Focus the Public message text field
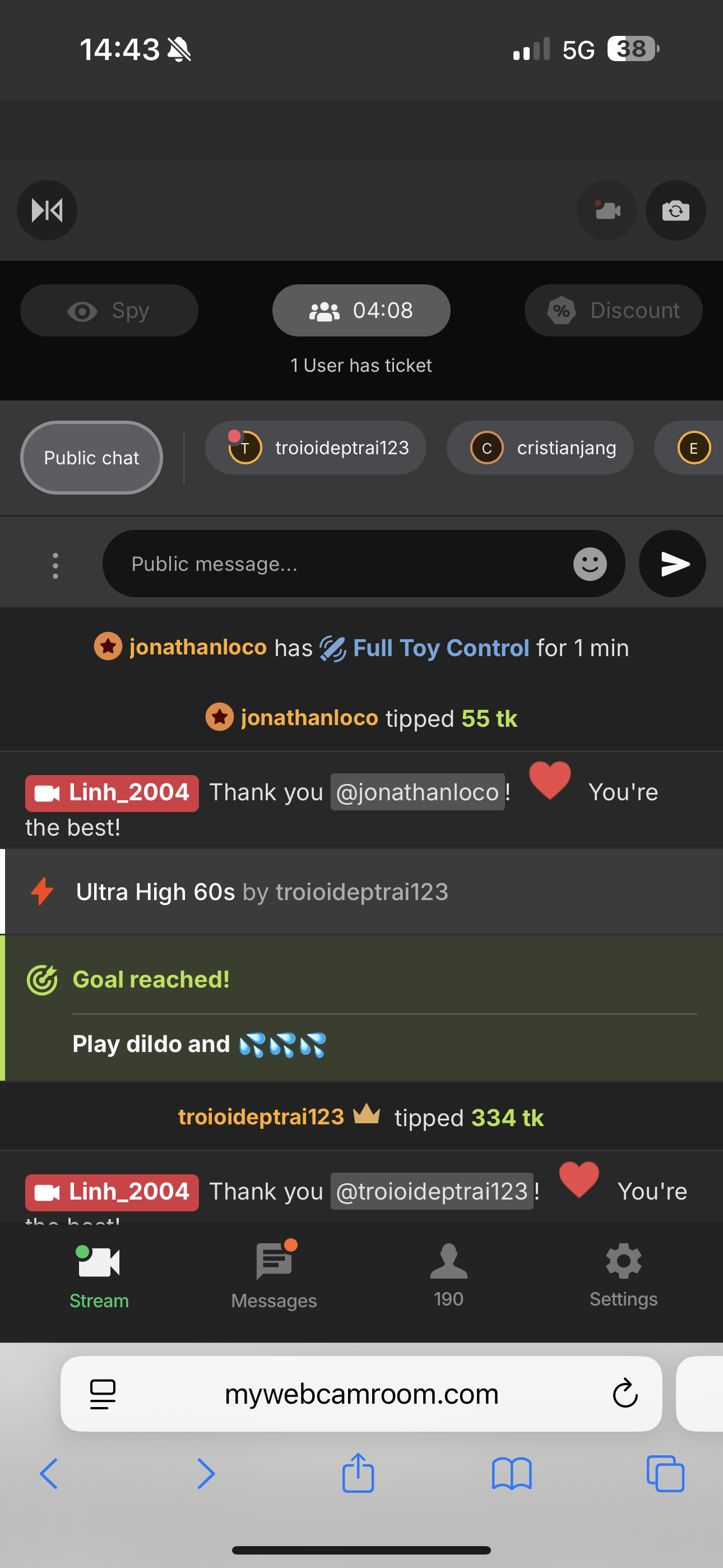The width and height of the screenshot is (723, 1568). coord(341,564)
